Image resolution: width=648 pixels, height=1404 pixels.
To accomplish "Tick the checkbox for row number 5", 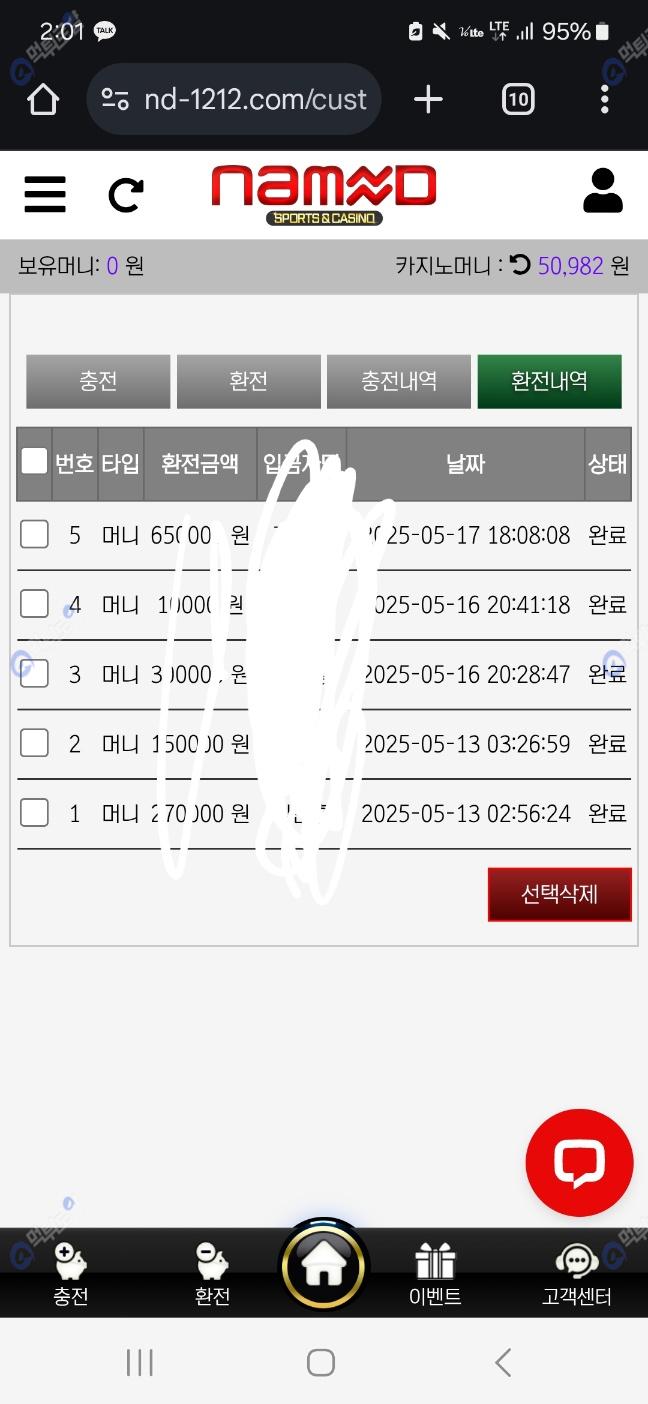I will (34, 535).
